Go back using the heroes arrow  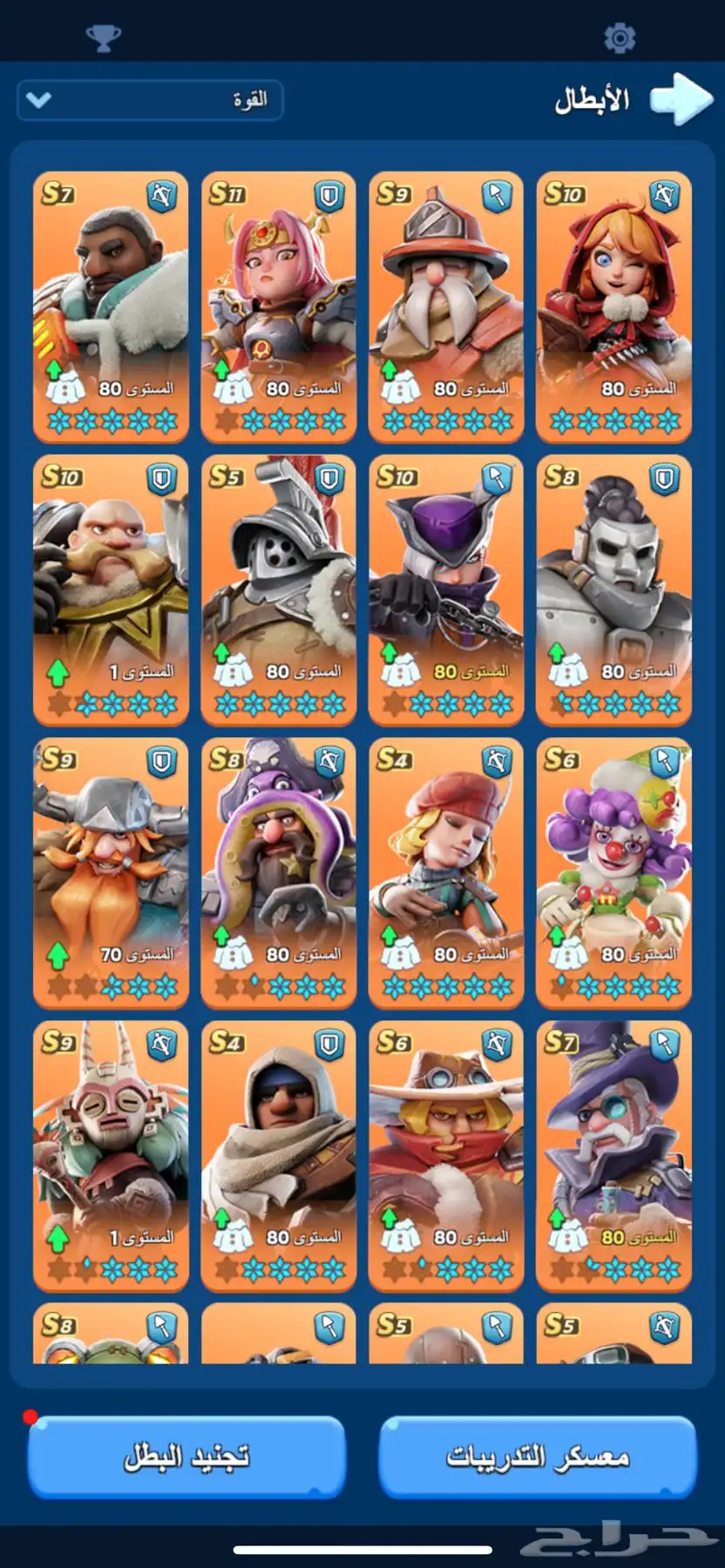[681, 98]
